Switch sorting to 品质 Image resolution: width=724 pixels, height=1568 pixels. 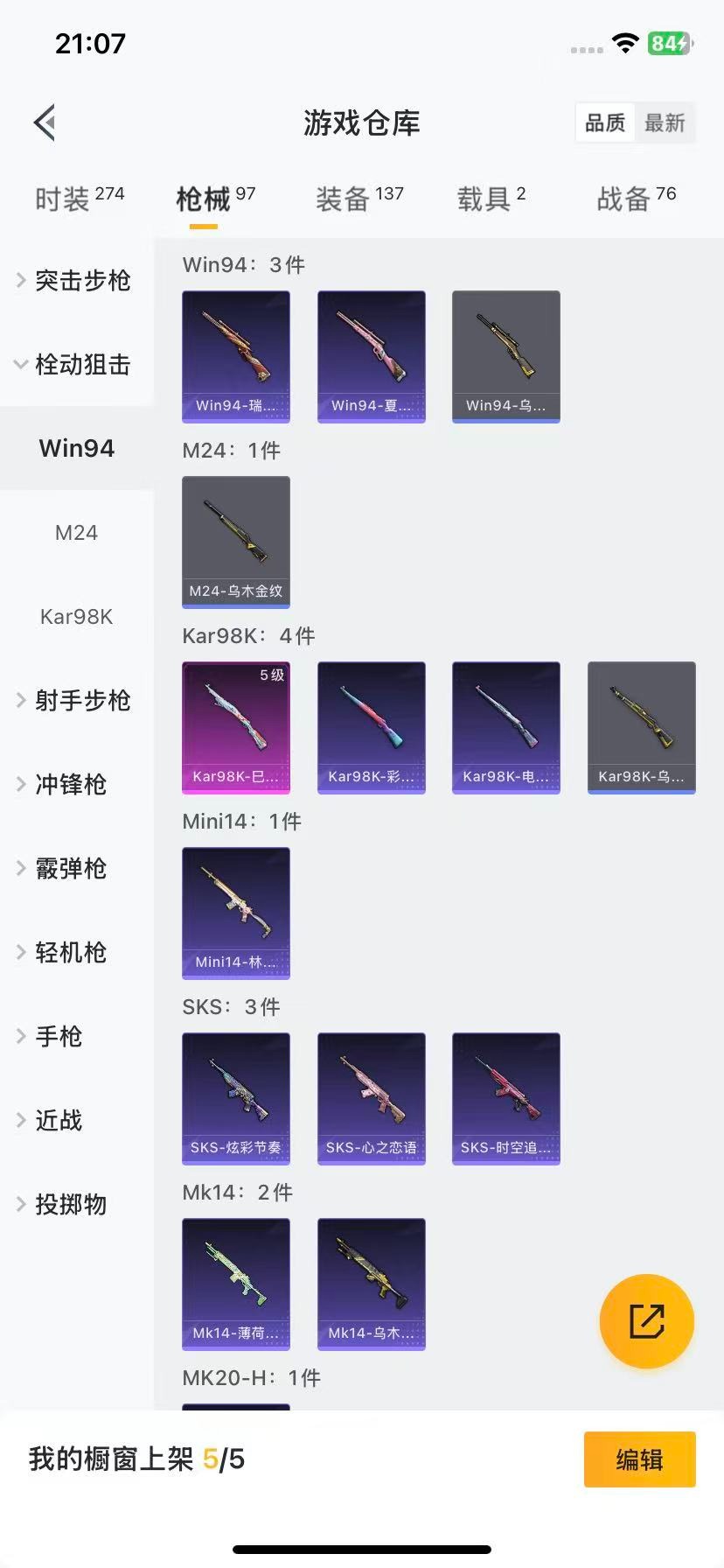click(x=604, y=122)
